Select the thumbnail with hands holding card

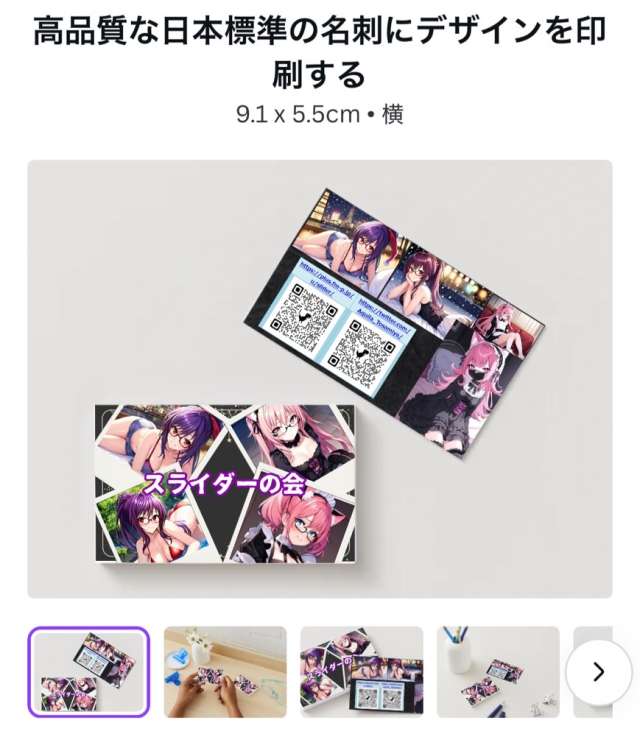pyautogui.click(x=225, y=671)
